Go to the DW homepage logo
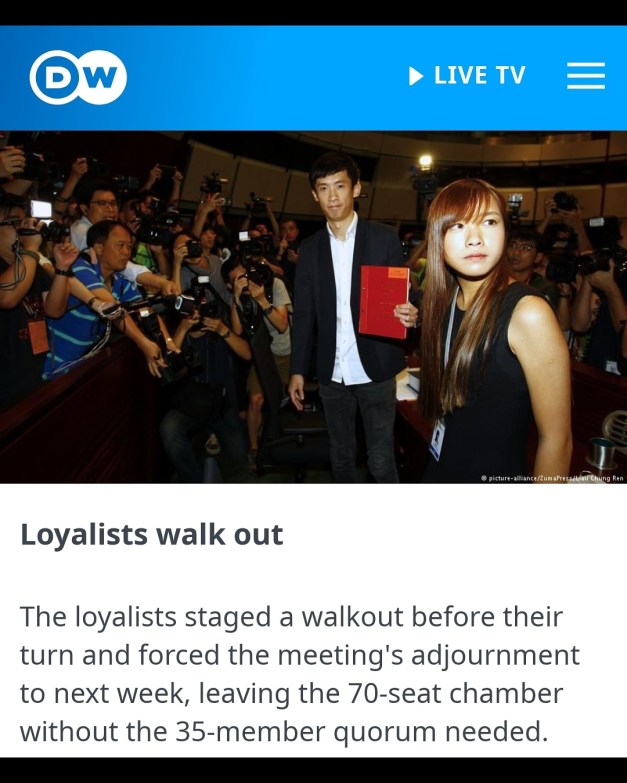 tap(78, 77)
